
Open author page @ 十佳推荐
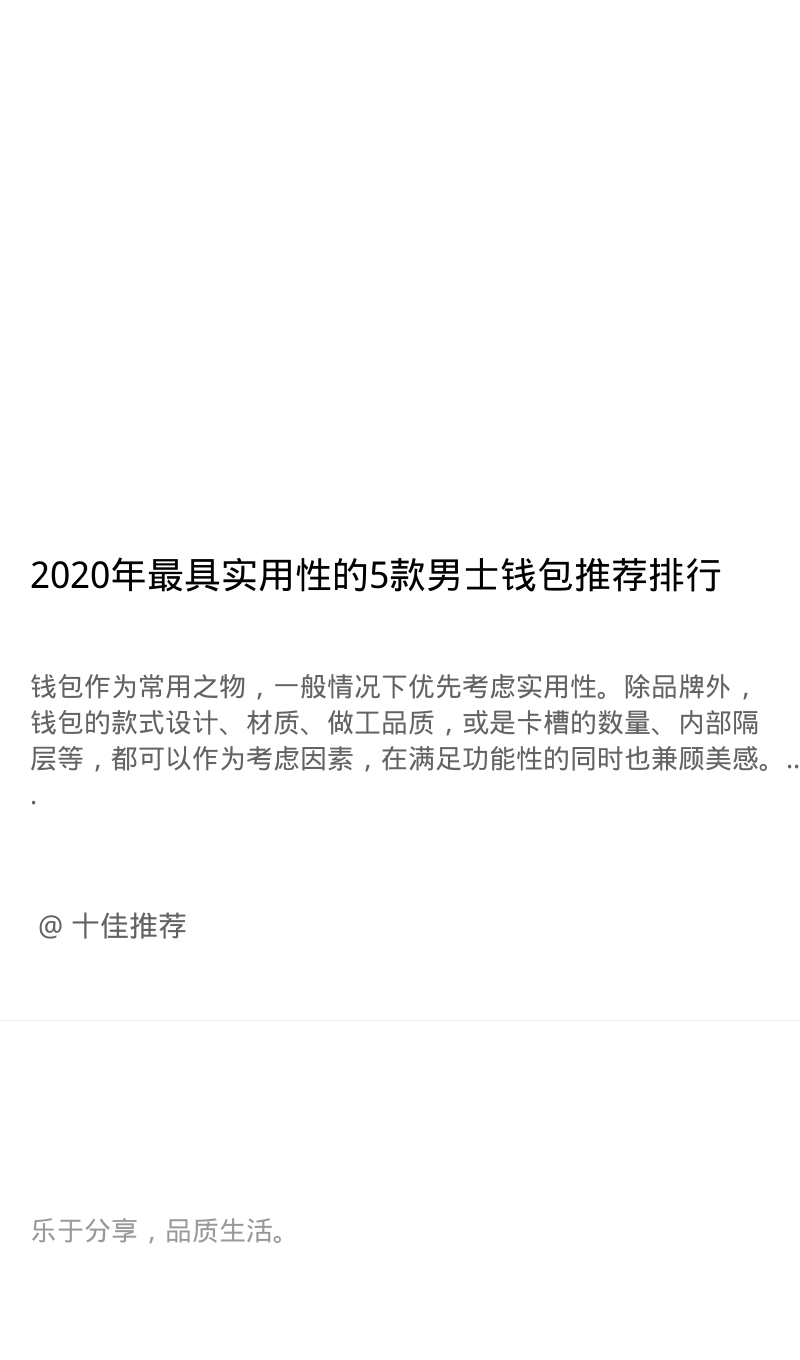112,926
